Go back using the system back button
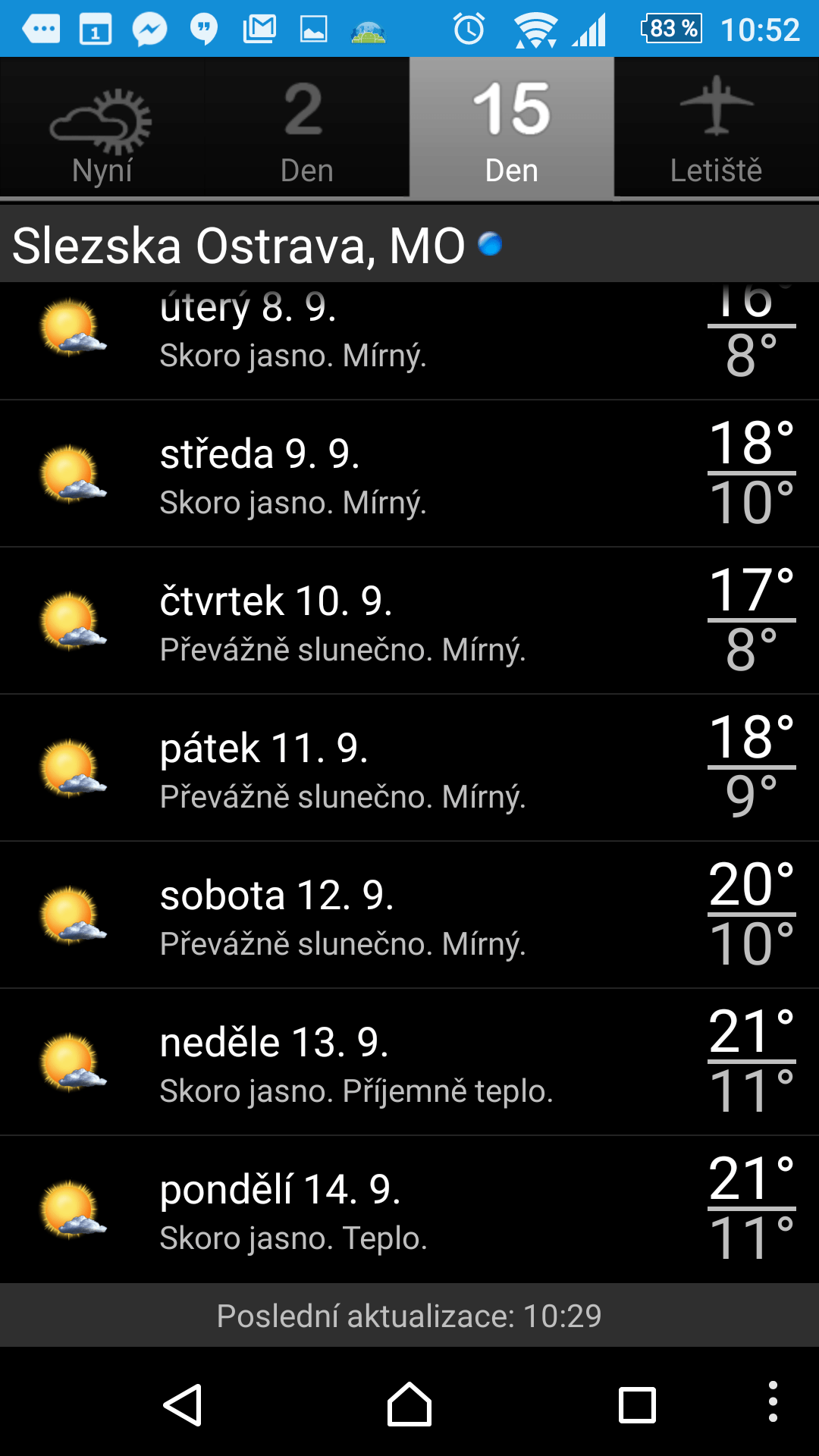The height and width of the screenshot is (1456, 819). 183,1404
